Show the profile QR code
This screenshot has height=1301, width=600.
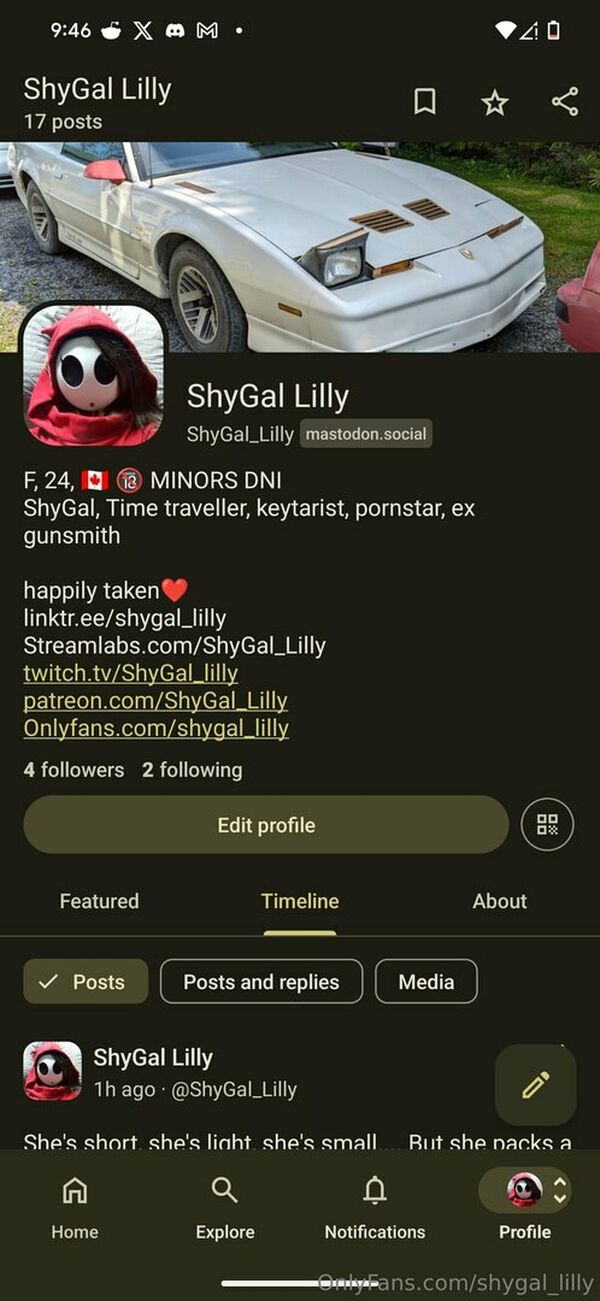547,825
